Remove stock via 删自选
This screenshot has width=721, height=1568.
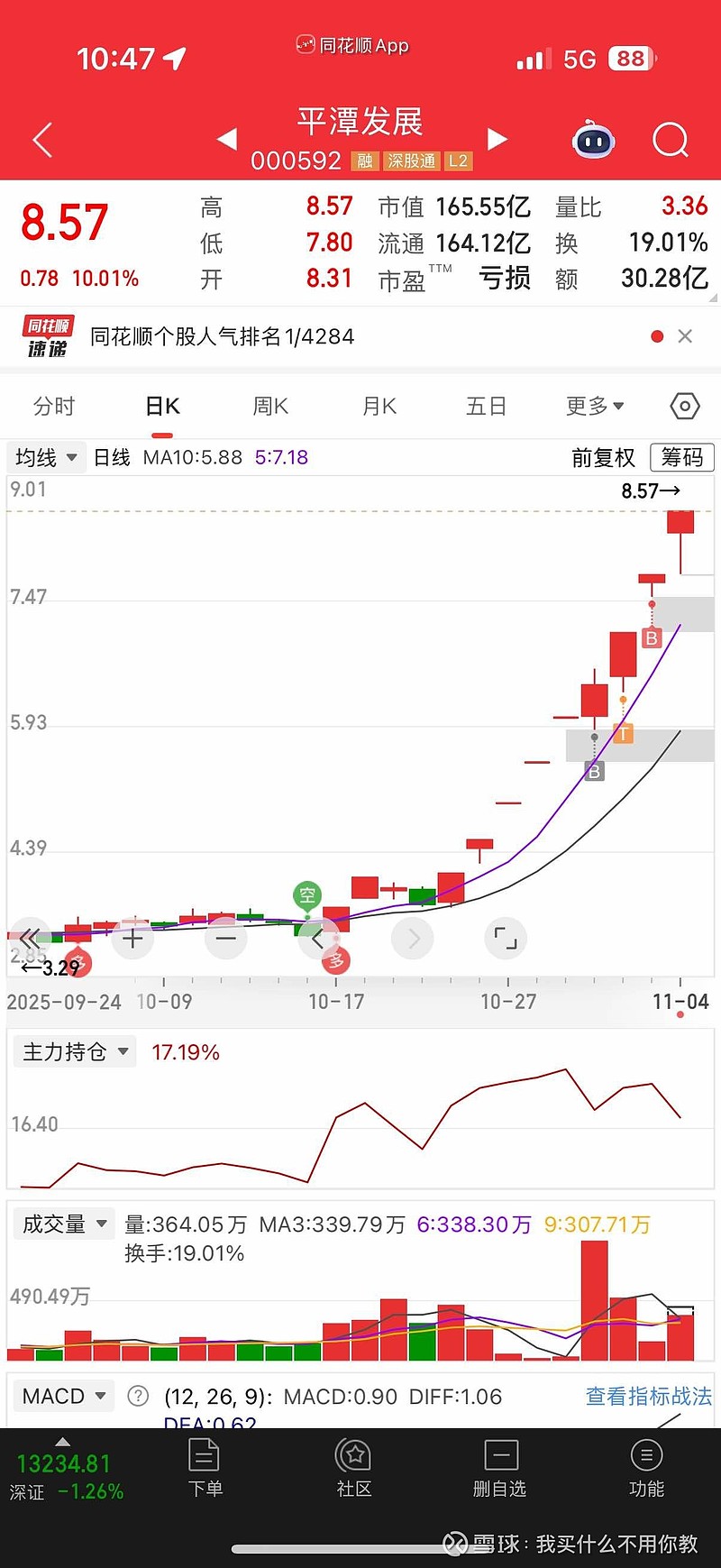[x=500, y=1468]
